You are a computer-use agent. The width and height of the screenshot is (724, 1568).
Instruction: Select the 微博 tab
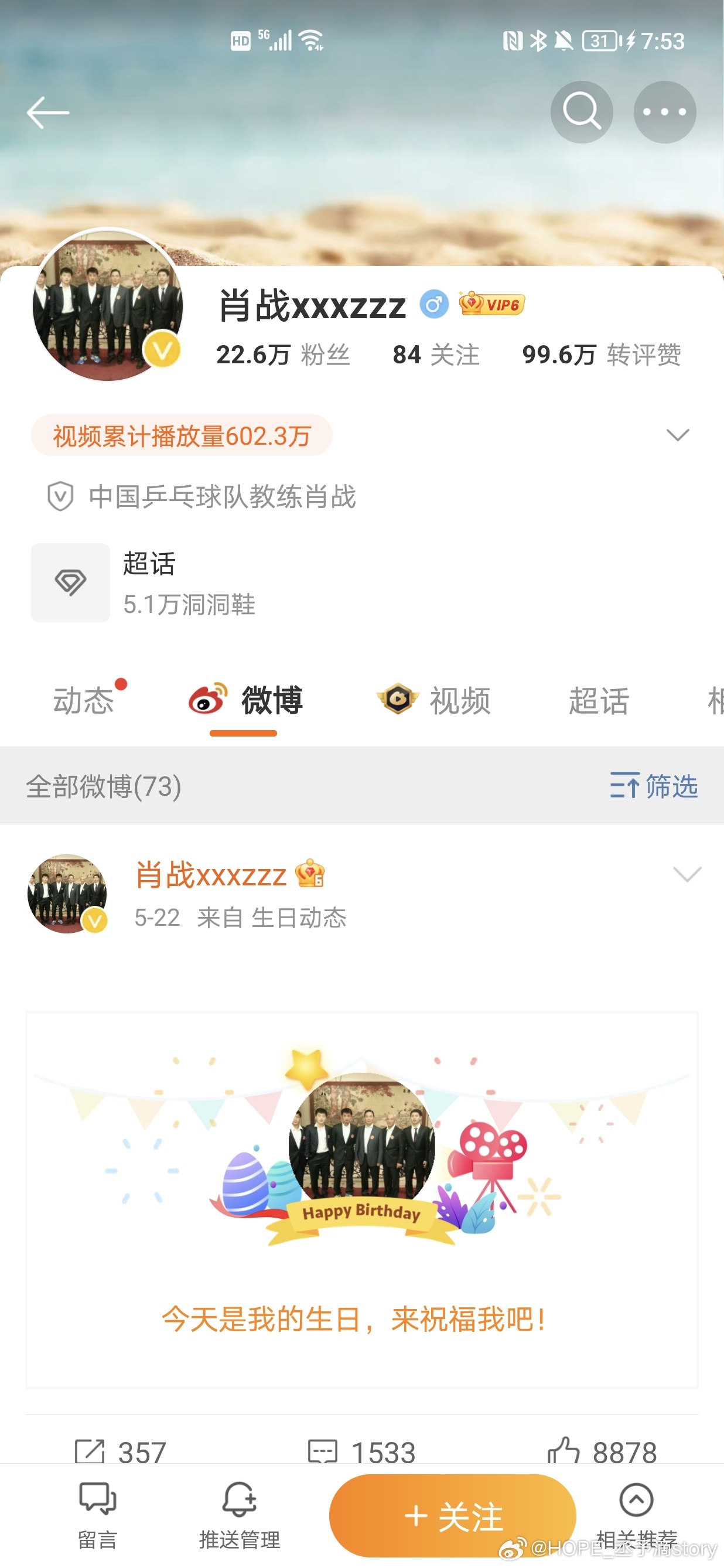(245, 701)
